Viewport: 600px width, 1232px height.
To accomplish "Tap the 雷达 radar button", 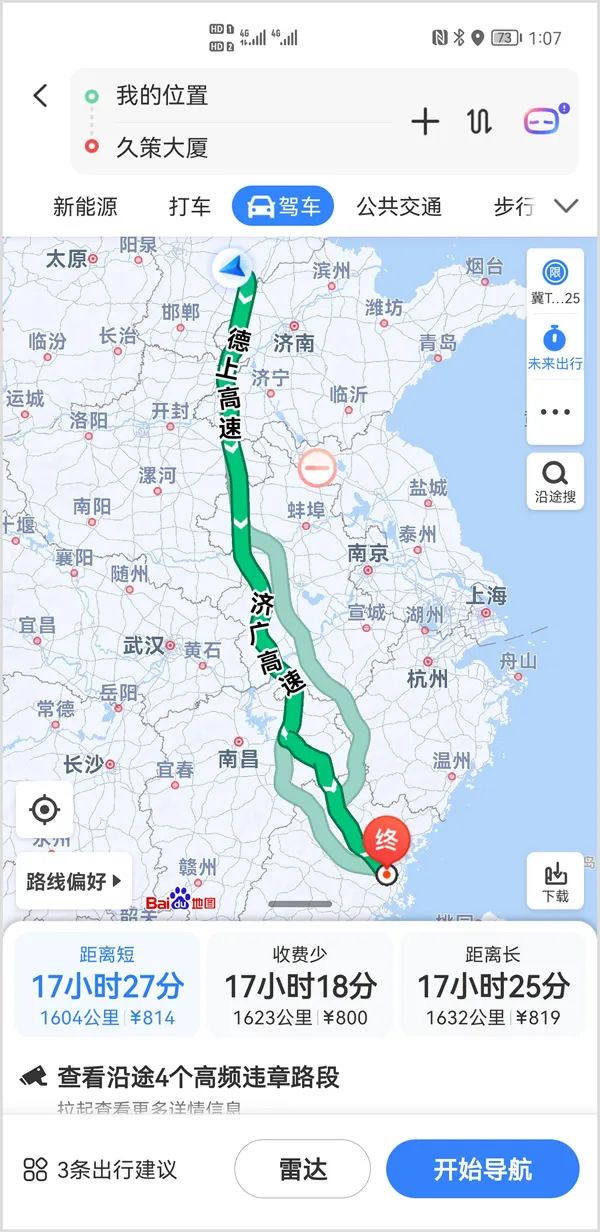I will tap(302, 1169).
